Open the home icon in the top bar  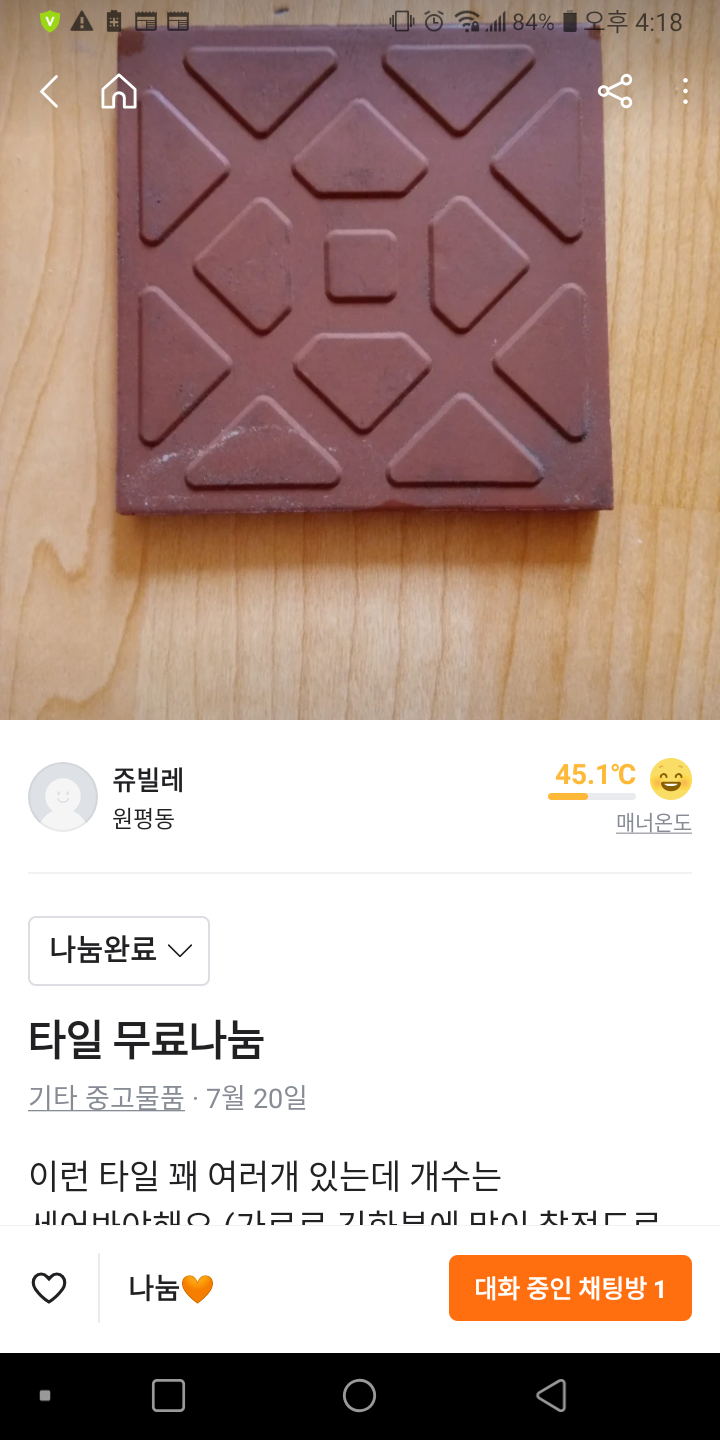tap(119, 92)
